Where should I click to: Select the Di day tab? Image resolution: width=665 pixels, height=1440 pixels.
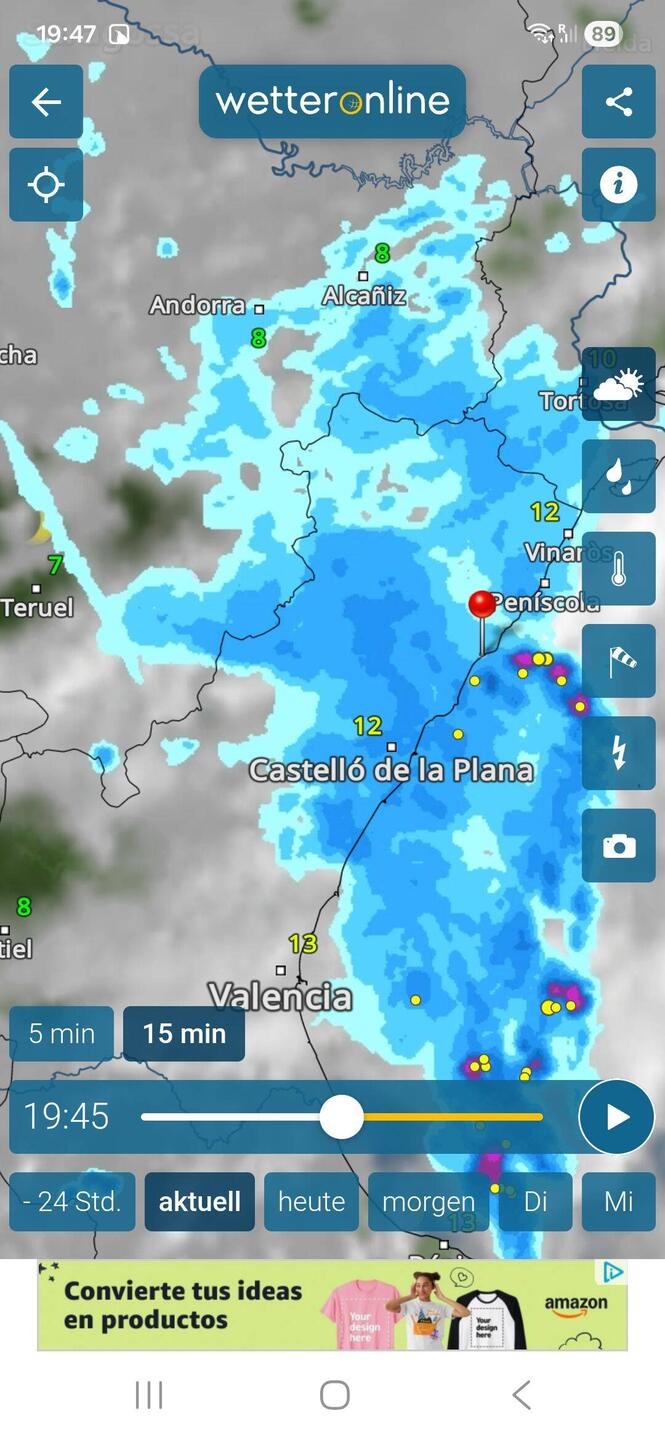(535, 1201)
